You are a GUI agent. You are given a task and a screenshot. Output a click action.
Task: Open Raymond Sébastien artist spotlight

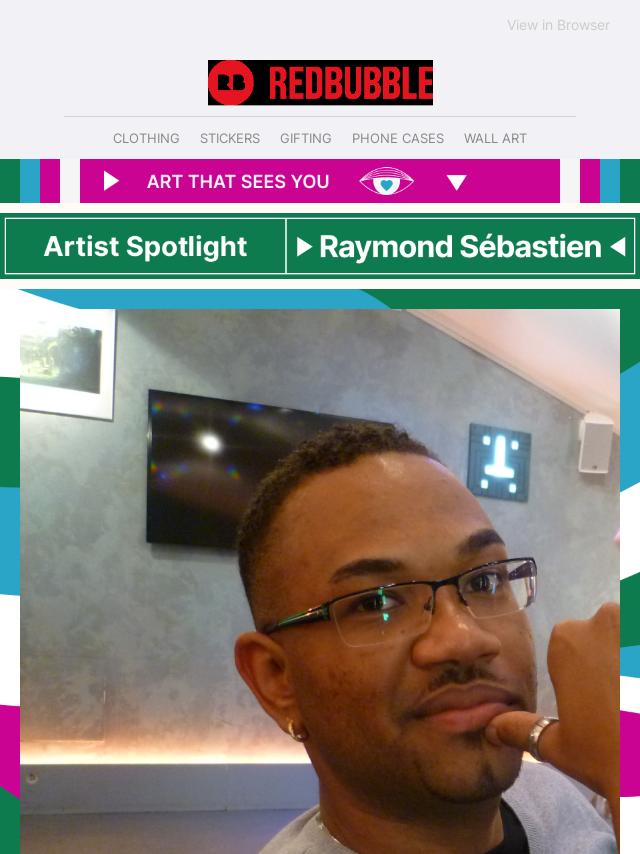click(461, 247)
